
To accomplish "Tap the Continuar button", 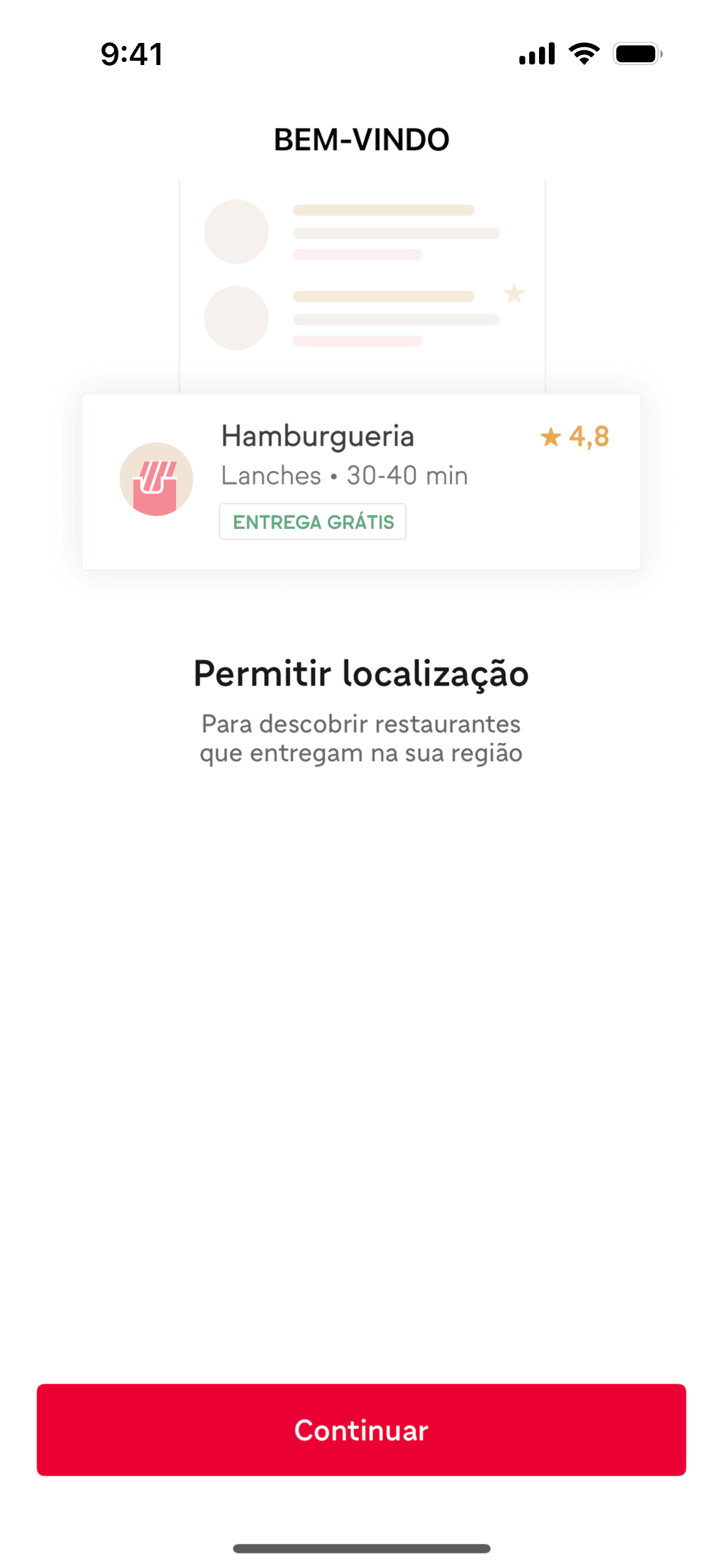I will coord(361,1429).
